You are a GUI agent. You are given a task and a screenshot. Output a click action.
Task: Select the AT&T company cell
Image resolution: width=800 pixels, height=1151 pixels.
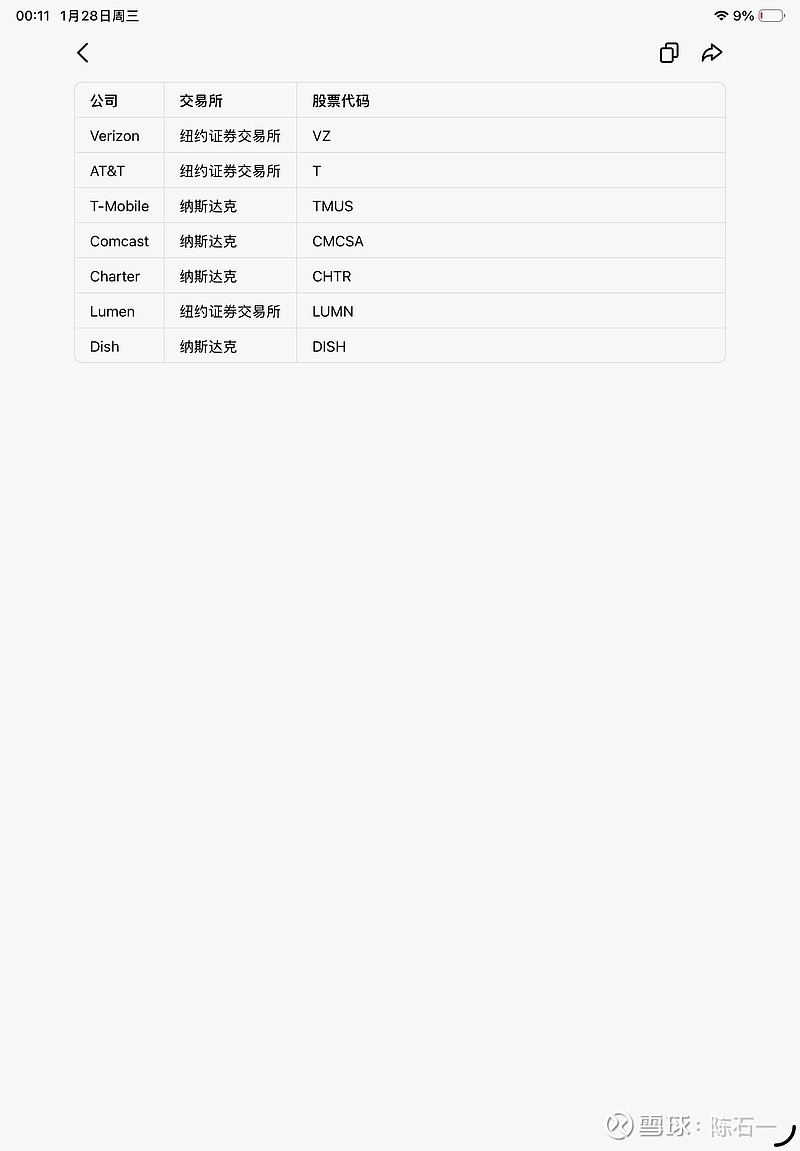click(107, 170)
